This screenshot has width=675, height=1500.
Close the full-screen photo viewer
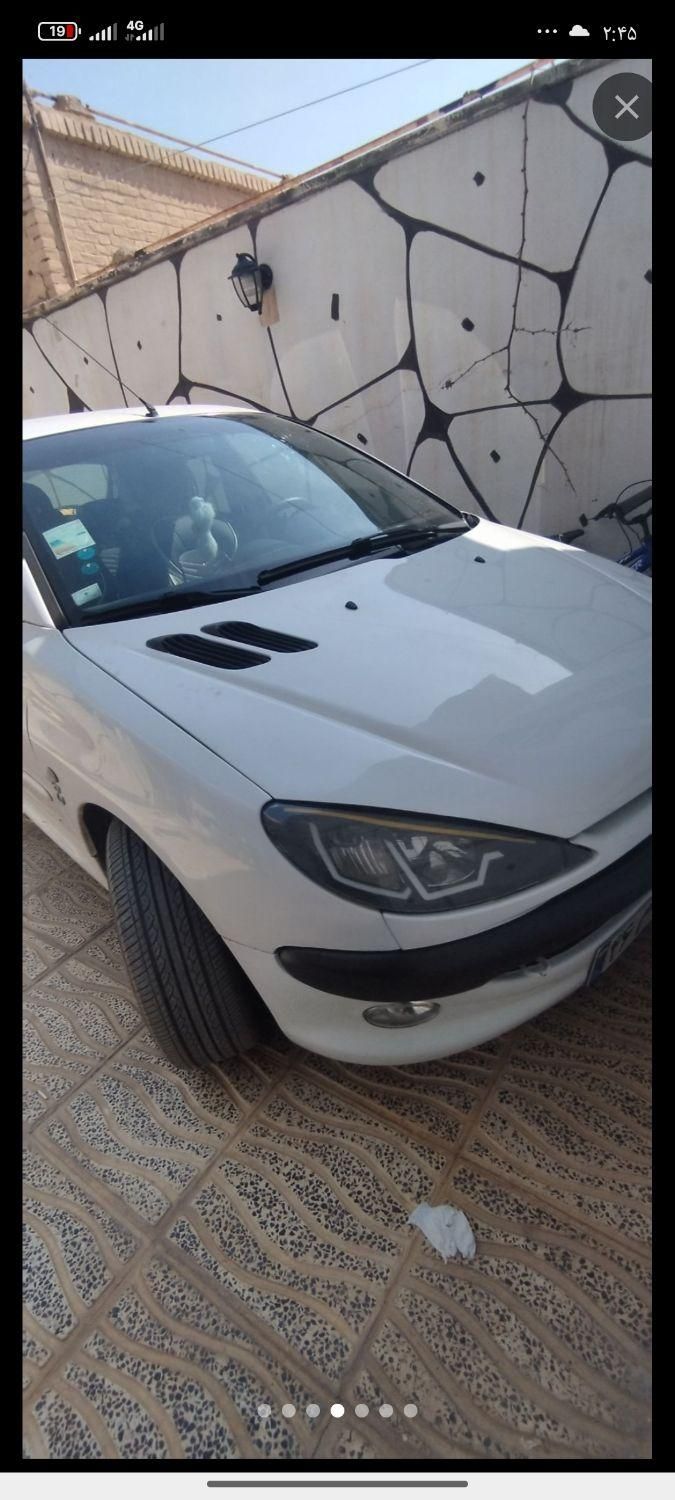pyautogui.click(x=626, y=107)
